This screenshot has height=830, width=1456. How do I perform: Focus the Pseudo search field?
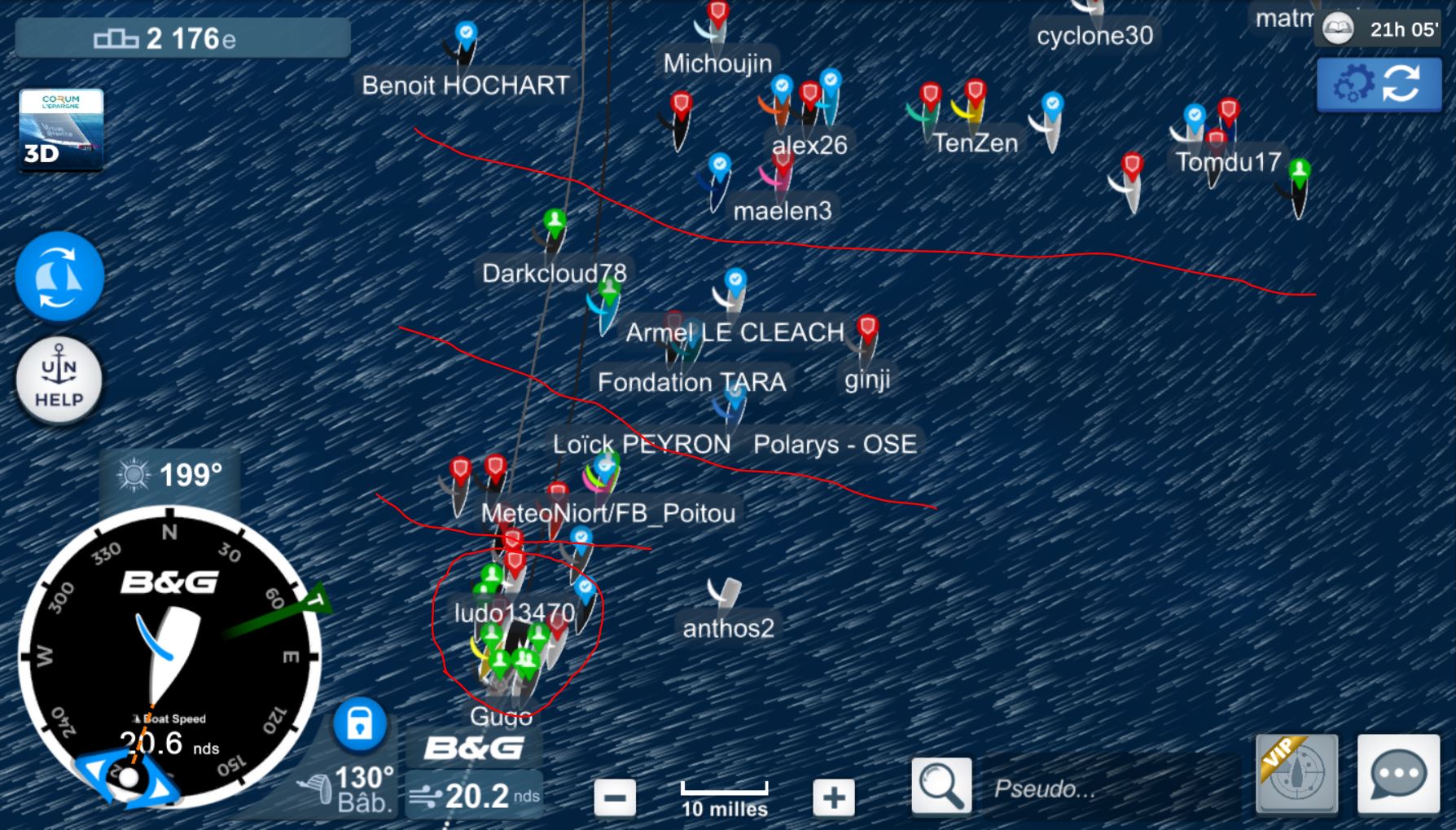(x=1107, y=788)
